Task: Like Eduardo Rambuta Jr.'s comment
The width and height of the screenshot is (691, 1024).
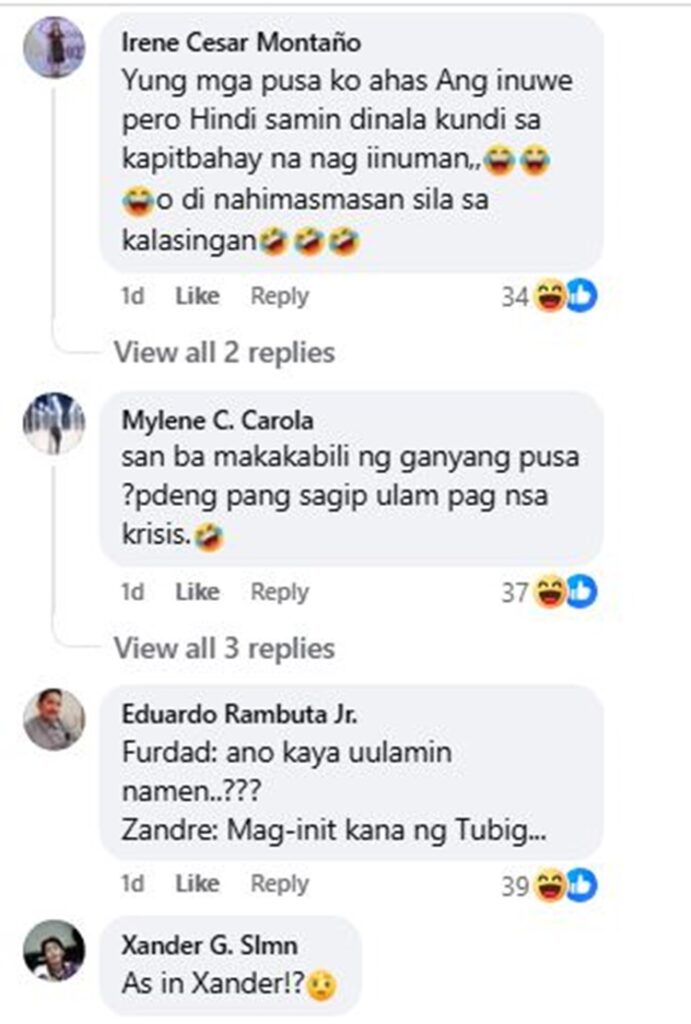Action: [x=197, y=884]
